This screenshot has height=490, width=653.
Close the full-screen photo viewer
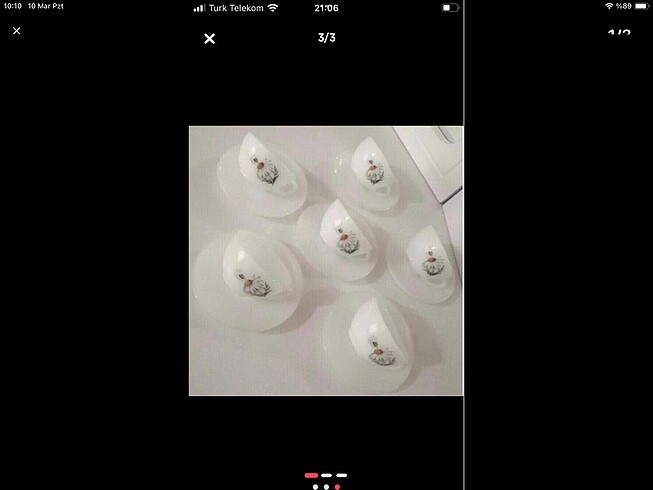click(x=209, y=39)
